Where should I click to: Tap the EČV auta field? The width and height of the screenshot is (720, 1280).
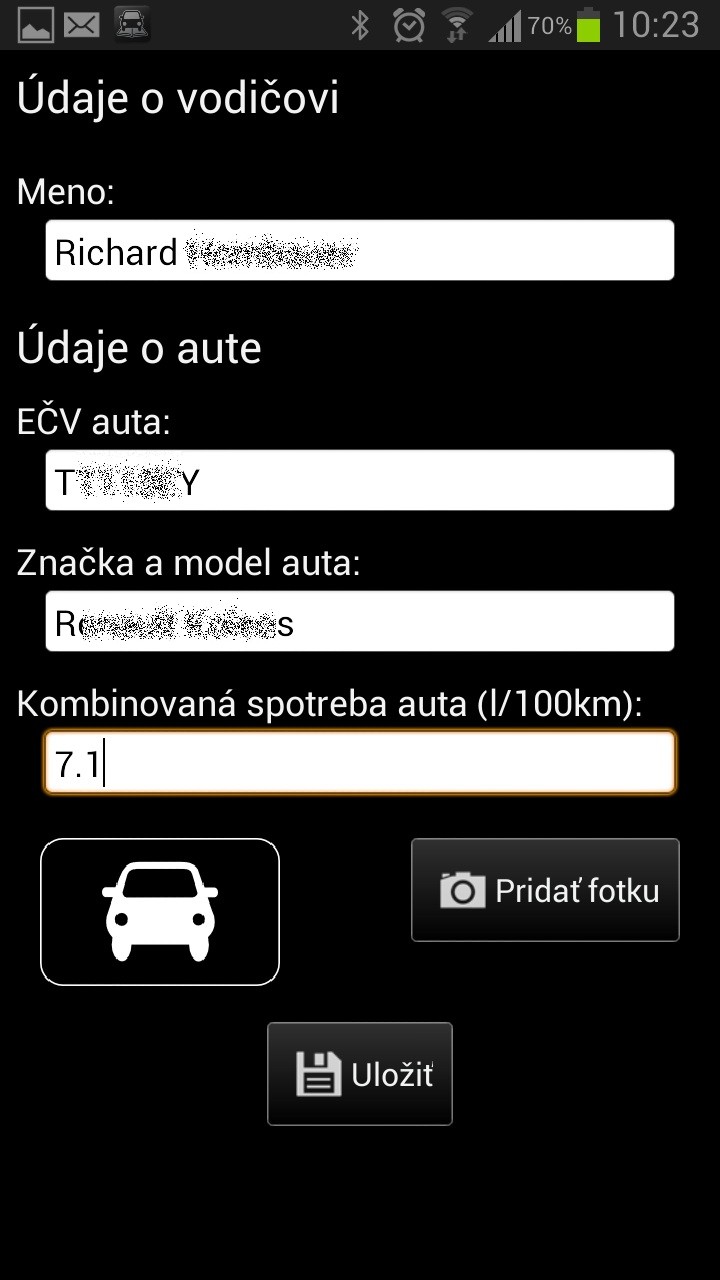tap(360, 481)
